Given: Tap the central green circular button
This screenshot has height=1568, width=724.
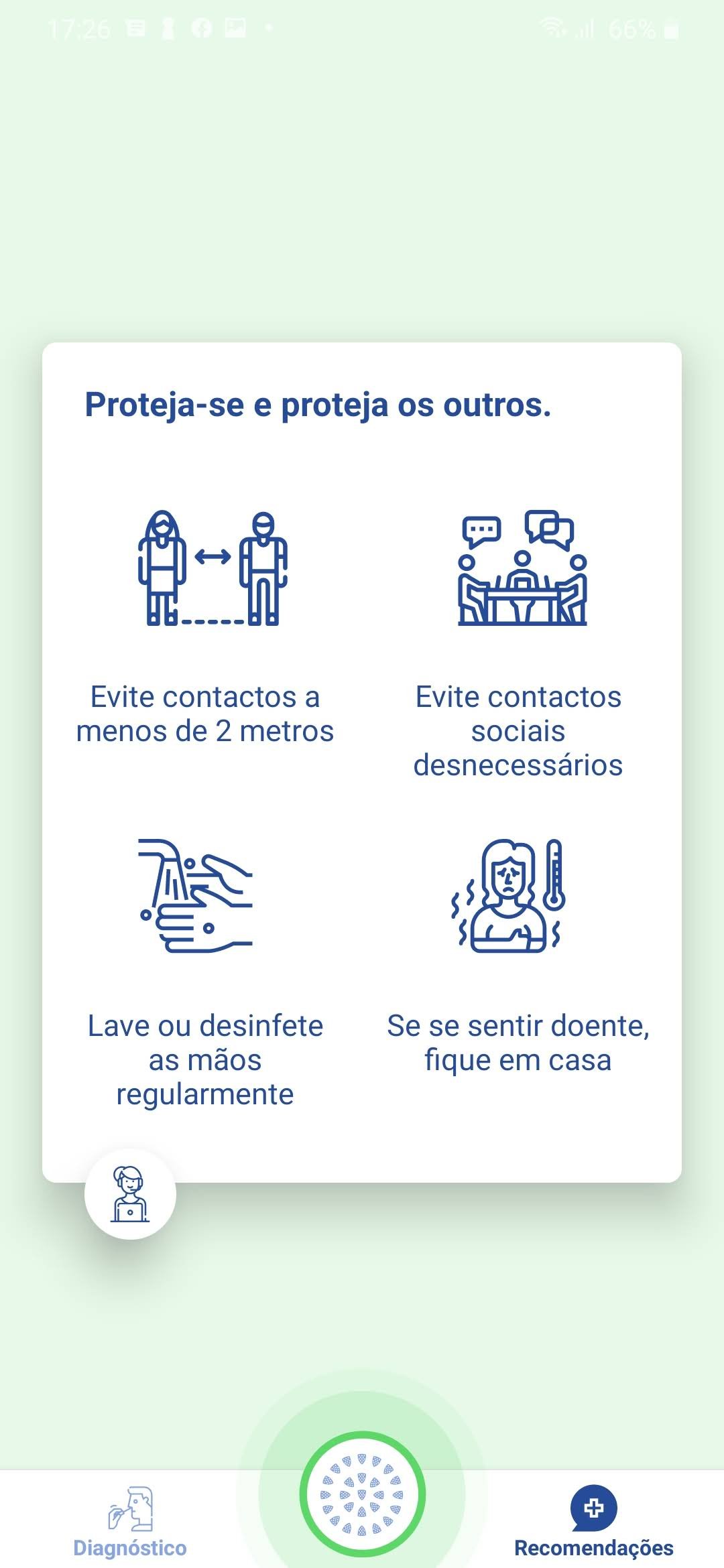Looking at the screenshot, I should pos(362,1494).
